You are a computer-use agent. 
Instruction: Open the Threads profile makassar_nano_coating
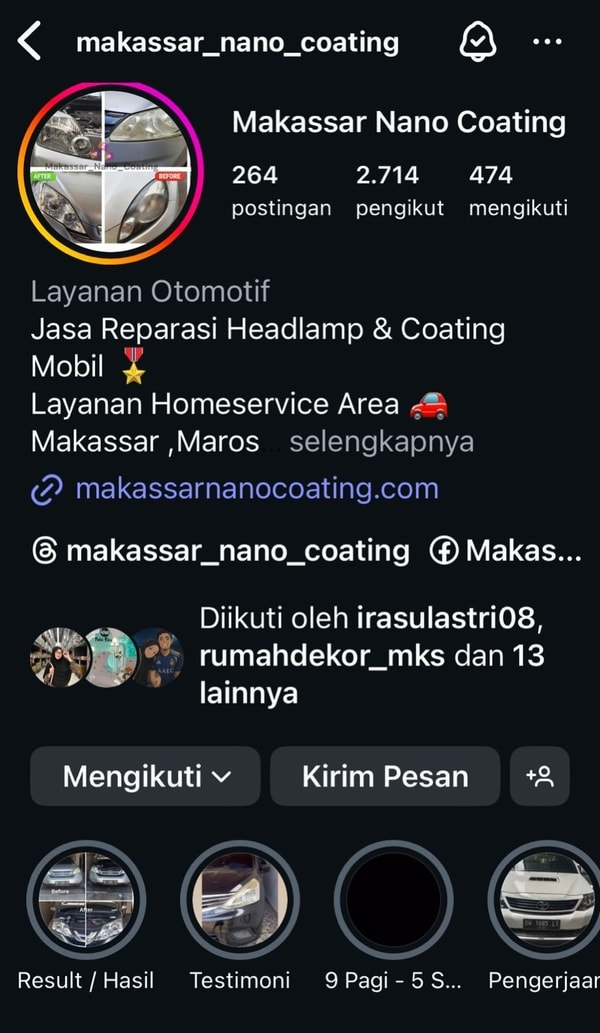[222, 550]
